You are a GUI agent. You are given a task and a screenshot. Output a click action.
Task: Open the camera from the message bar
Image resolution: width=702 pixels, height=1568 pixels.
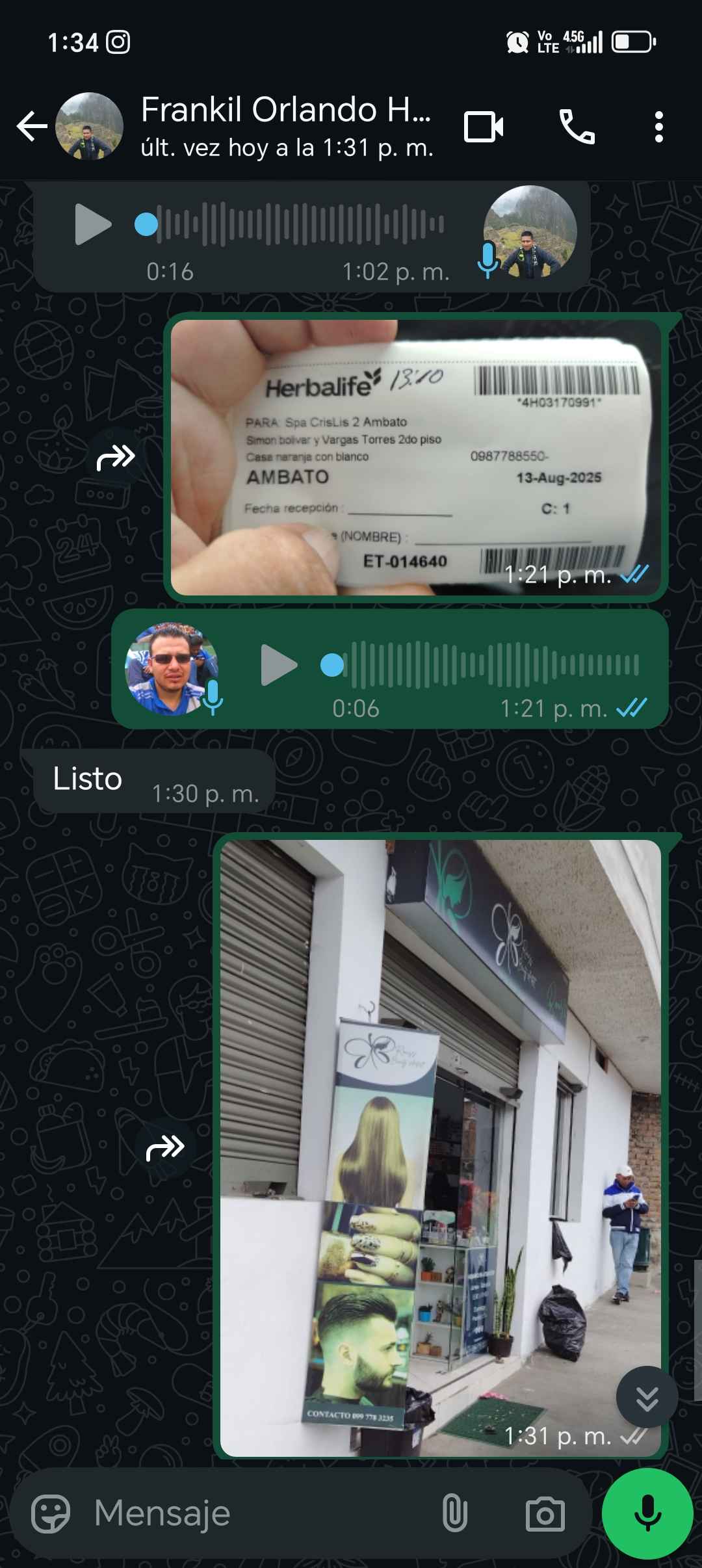click(545, 1513)
